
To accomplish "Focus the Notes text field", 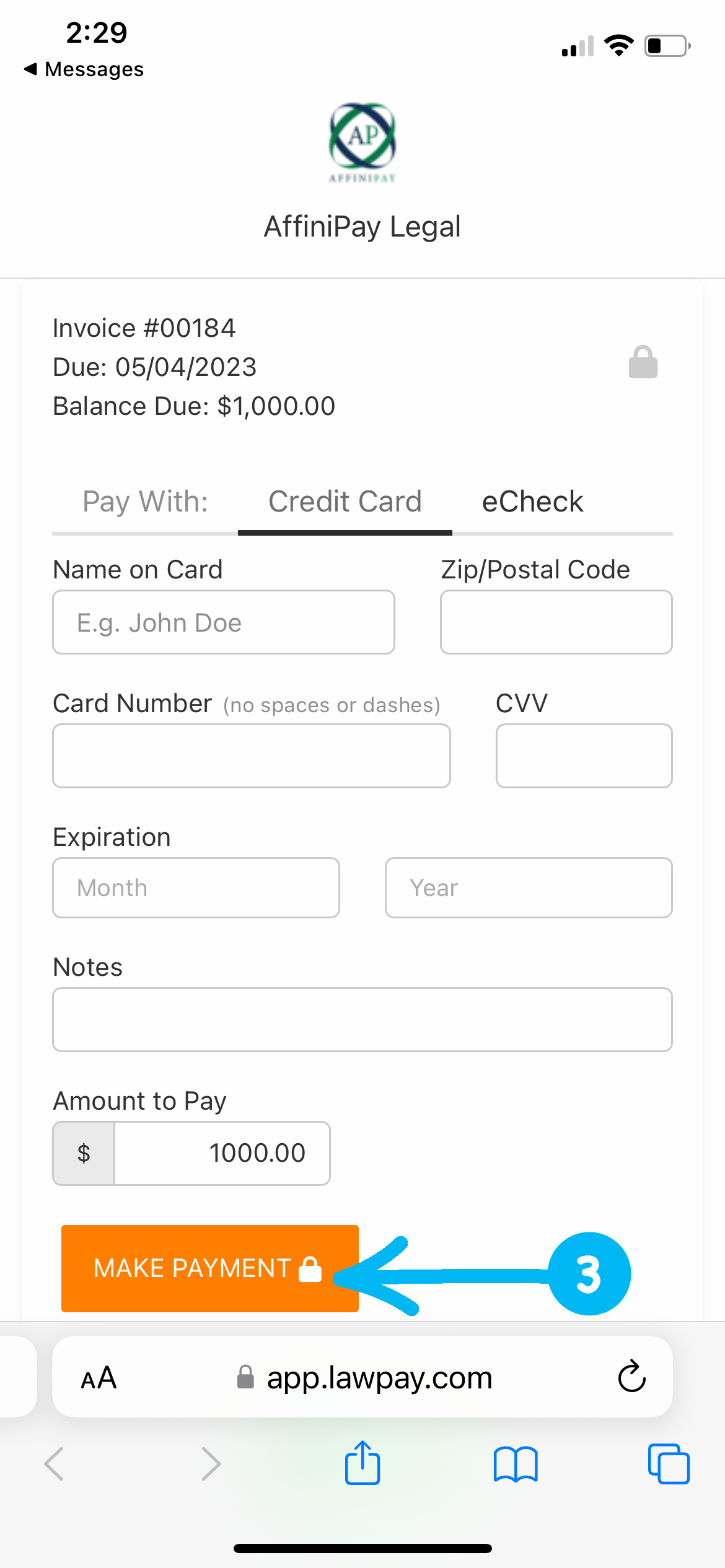I will click(x=362, y=1019).
